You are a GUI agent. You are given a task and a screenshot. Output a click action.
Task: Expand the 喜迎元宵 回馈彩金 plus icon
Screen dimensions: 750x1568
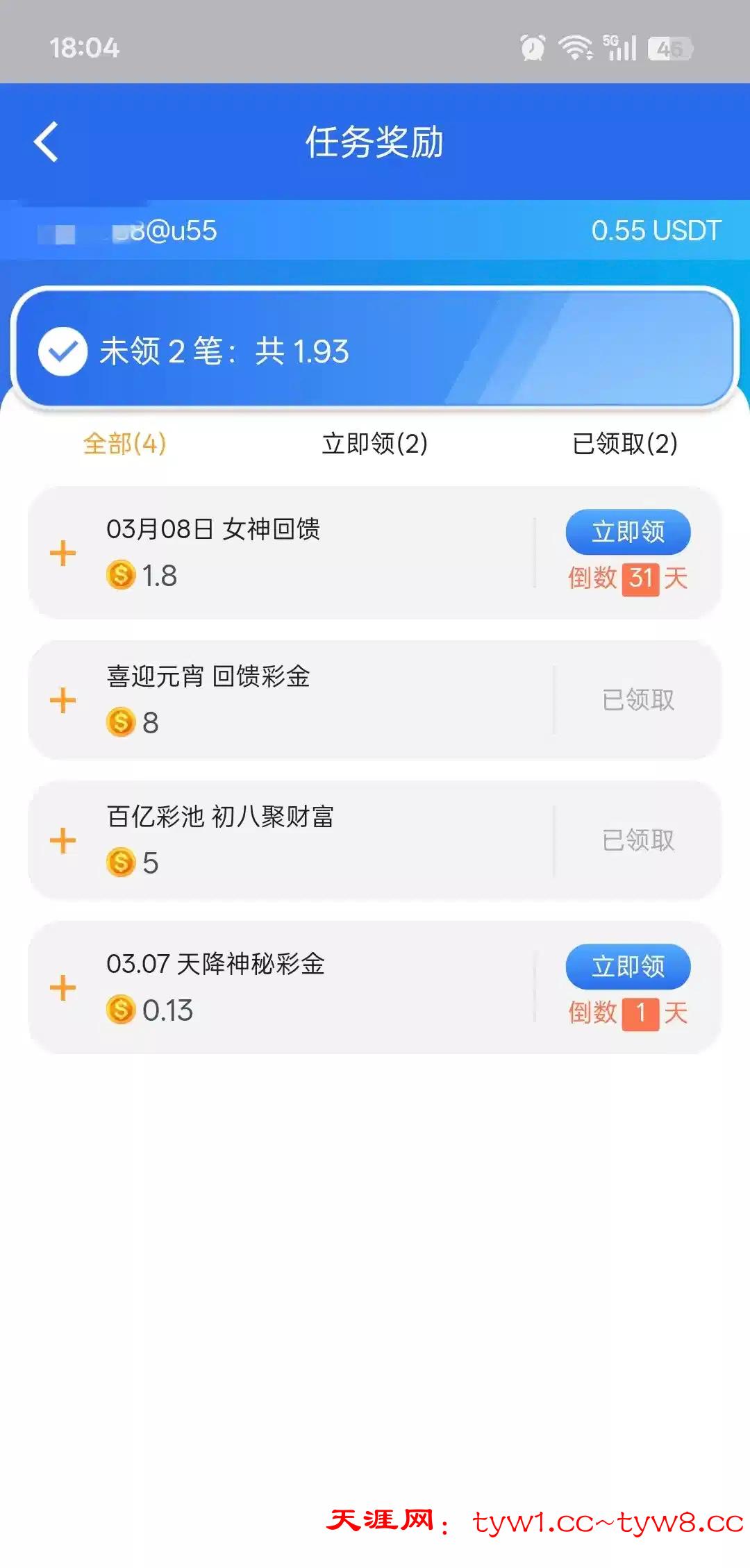pos(62,700)
